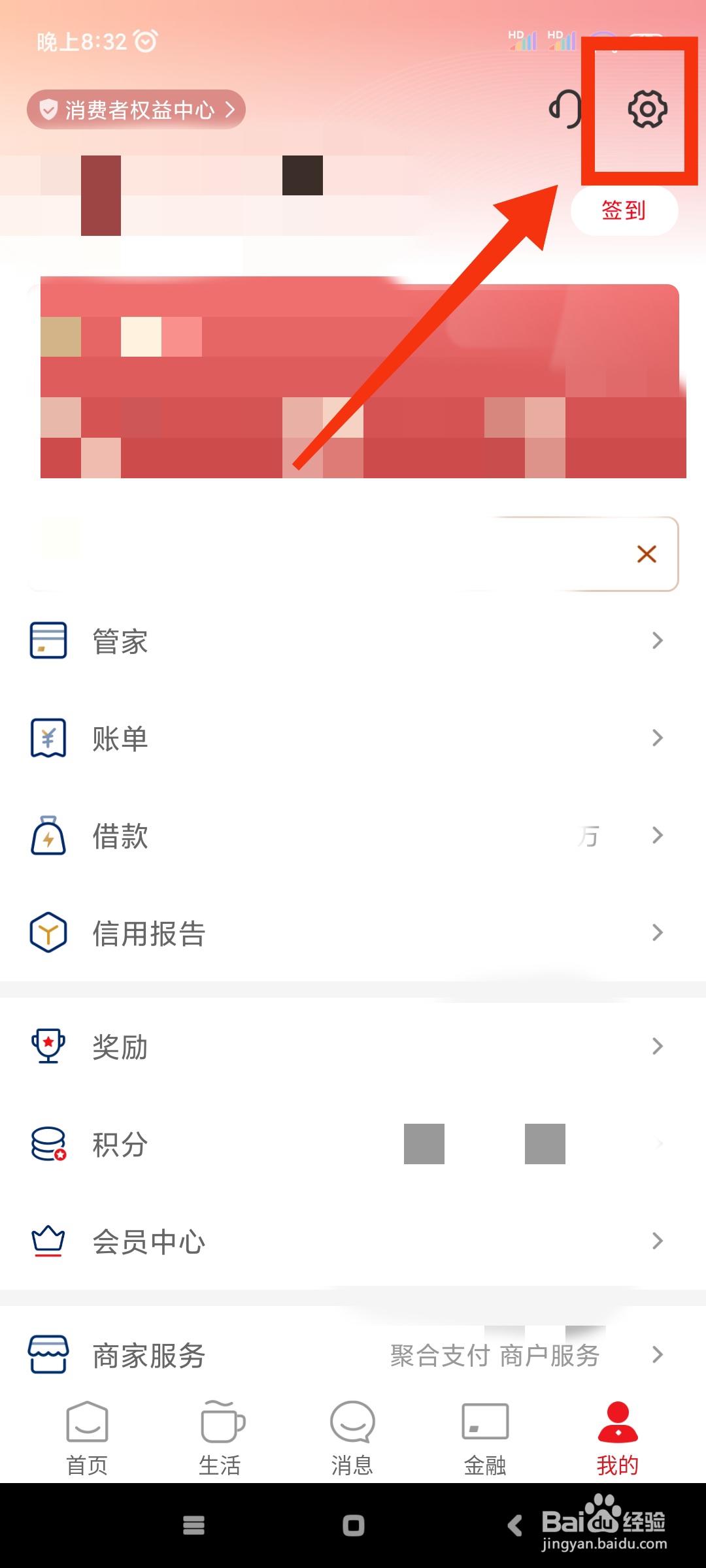Screen dimensions: 706x1568
Task: Open the 奖励 row
Action: pos(353,1047)
